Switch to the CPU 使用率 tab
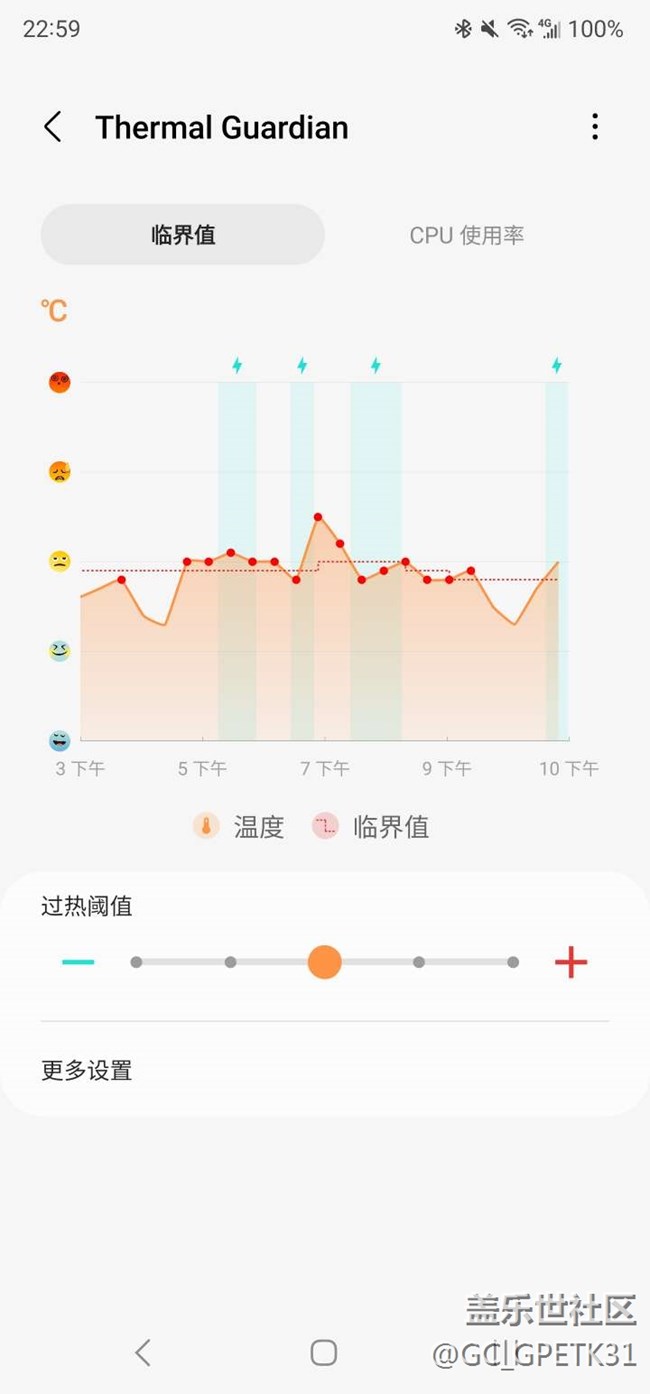This screenshot has width=650, height=1394. point(467,235)
